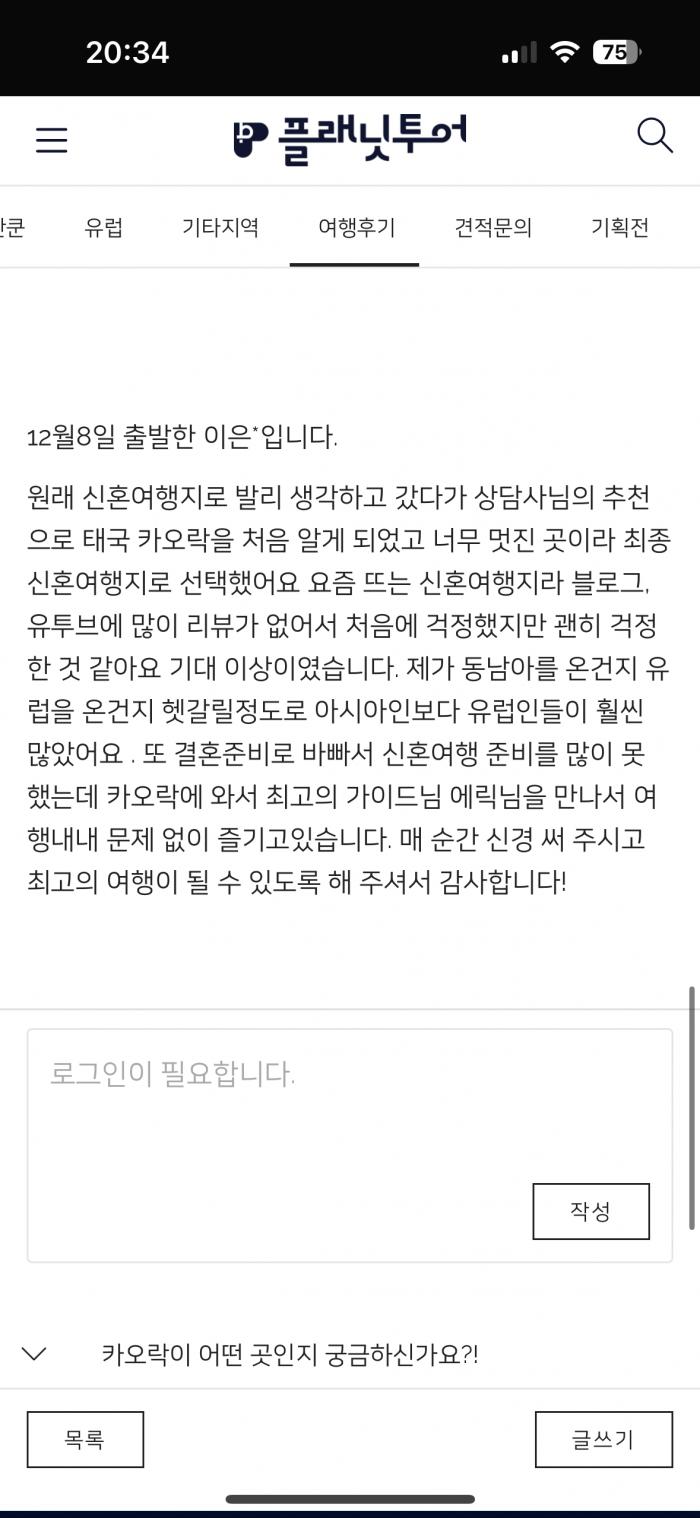This screenshot has width=700, height=1518.
Task: Tap the 작성 button
Action: coord(591,1211)
